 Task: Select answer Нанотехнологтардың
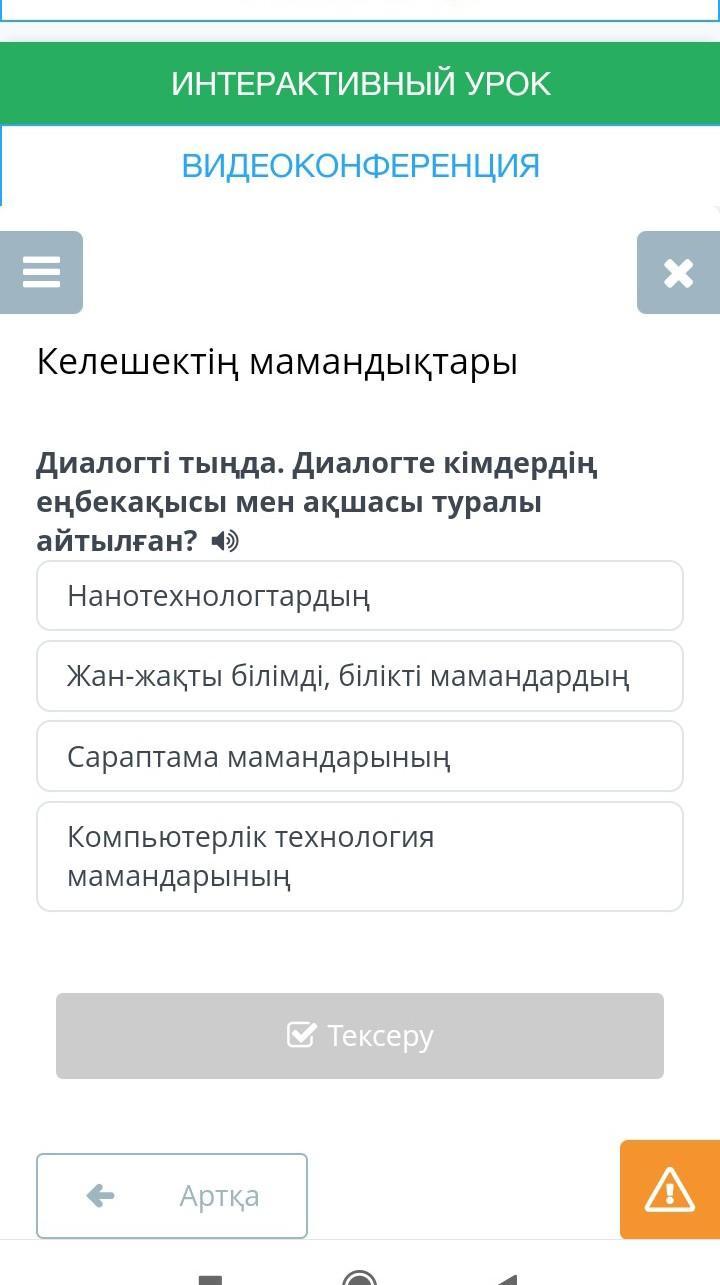pos(360,596)
